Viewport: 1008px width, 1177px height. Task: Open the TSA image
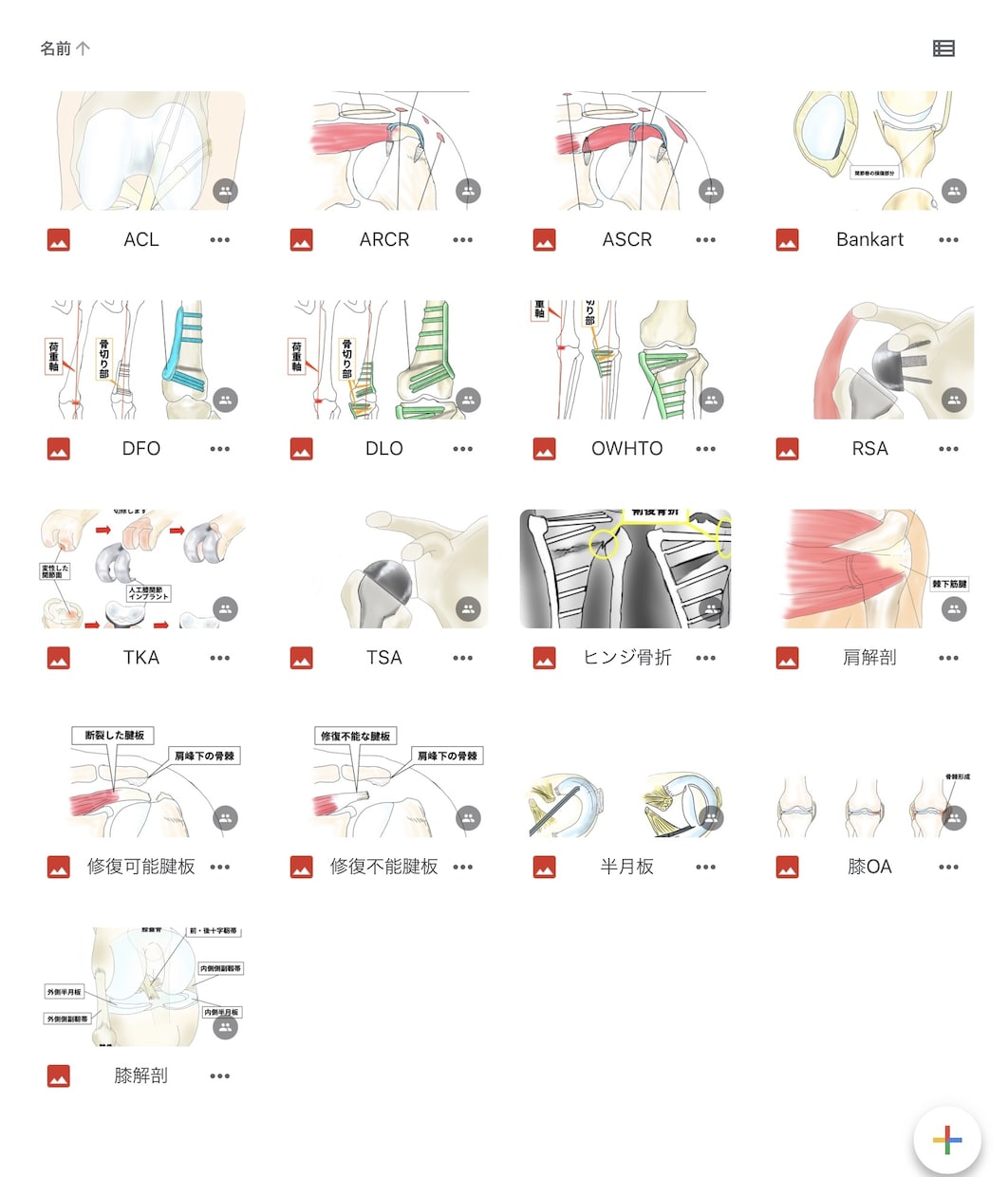(384, 570)
